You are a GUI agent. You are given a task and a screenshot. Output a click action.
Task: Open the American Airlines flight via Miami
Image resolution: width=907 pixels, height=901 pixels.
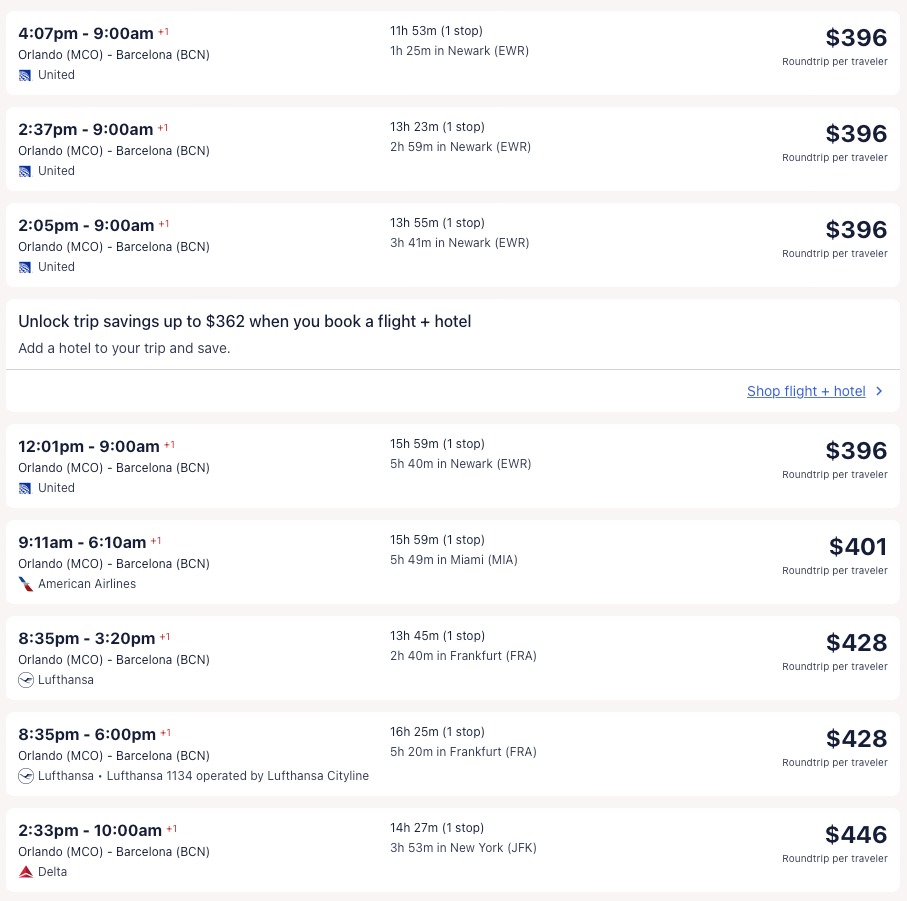pyautogui.click(x=453, y=562)
